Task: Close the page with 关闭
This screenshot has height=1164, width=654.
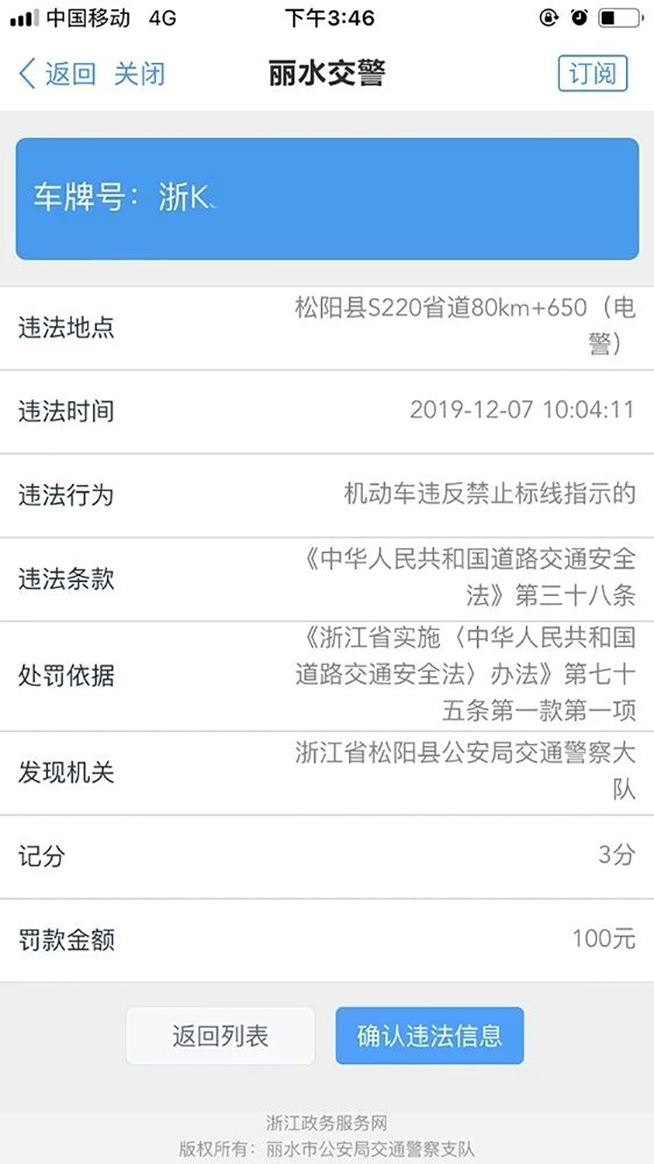Action: (140, 74)
